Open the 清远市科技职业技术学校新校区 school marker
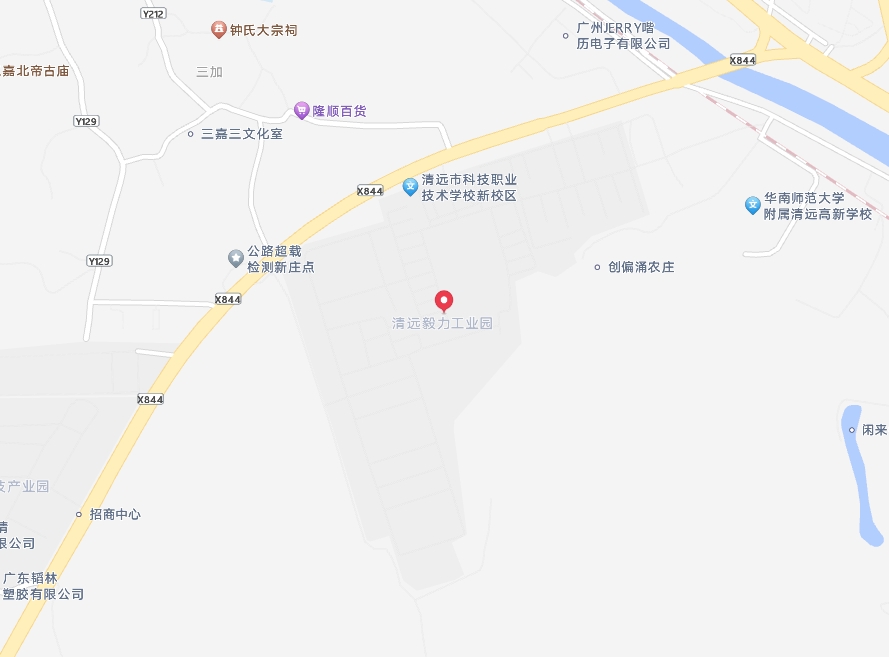 point(410,186)
